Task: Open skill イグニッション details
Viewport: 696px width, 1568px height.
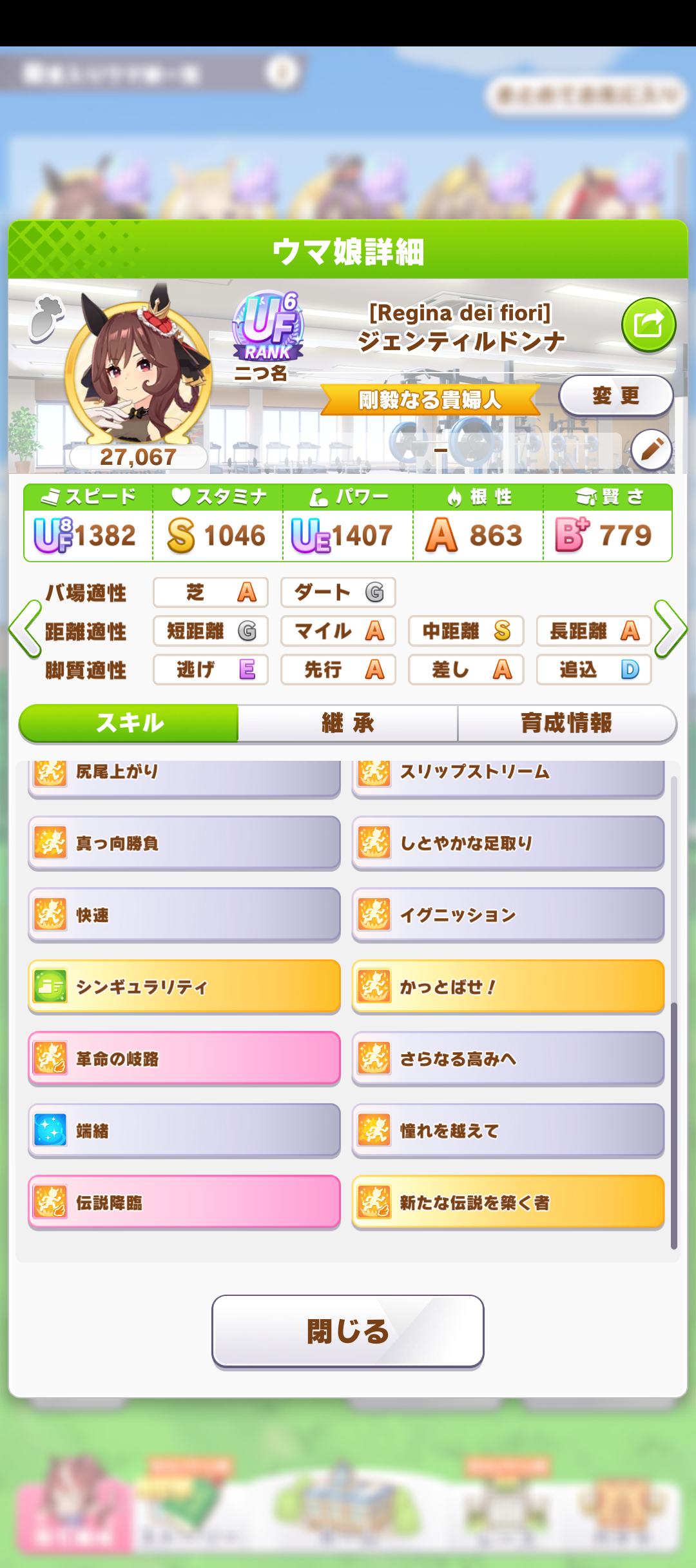Action: tap(508, 915)
